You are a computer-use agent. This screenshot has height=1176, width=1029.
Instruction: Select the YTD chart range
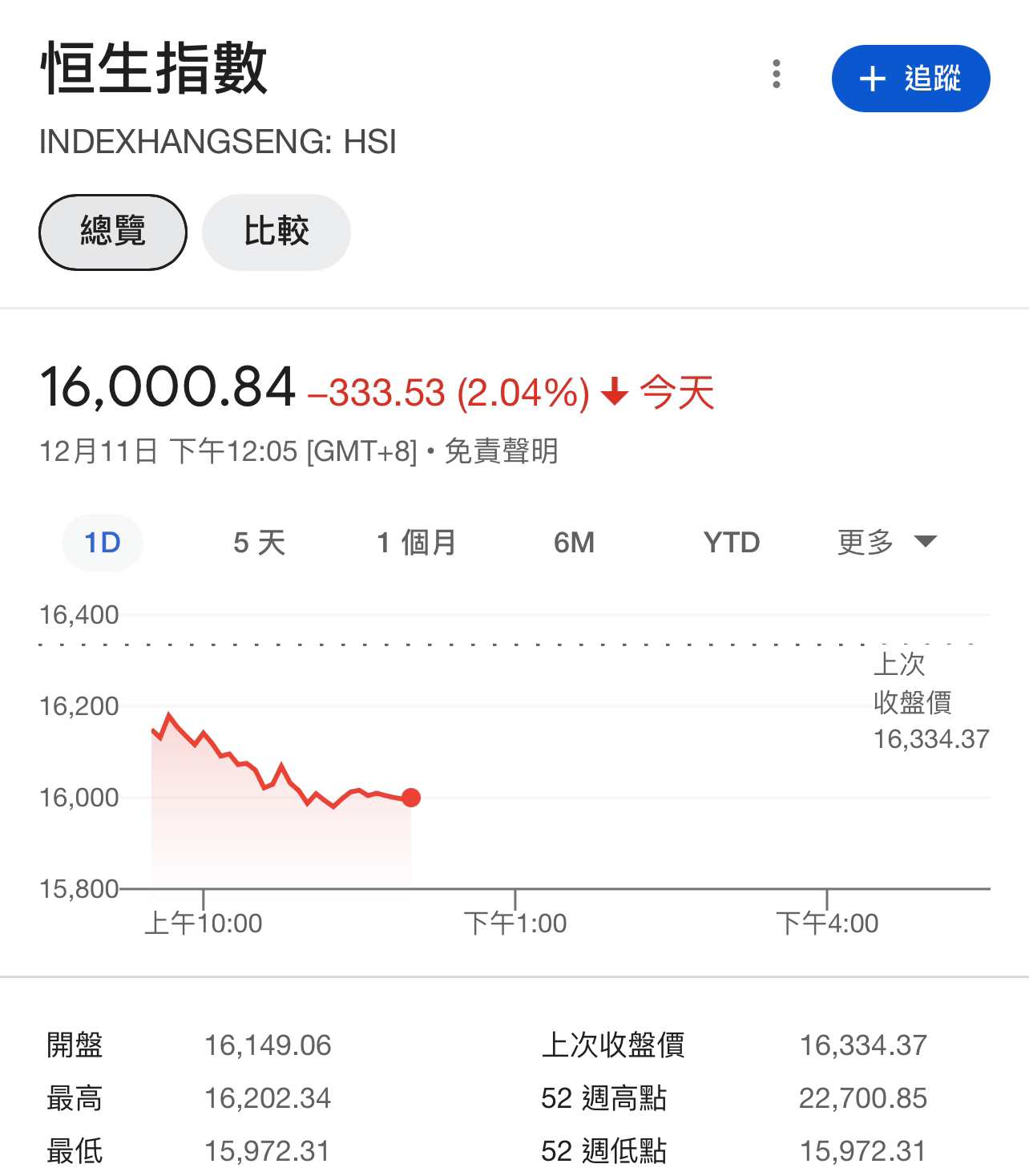click(732, 542)
